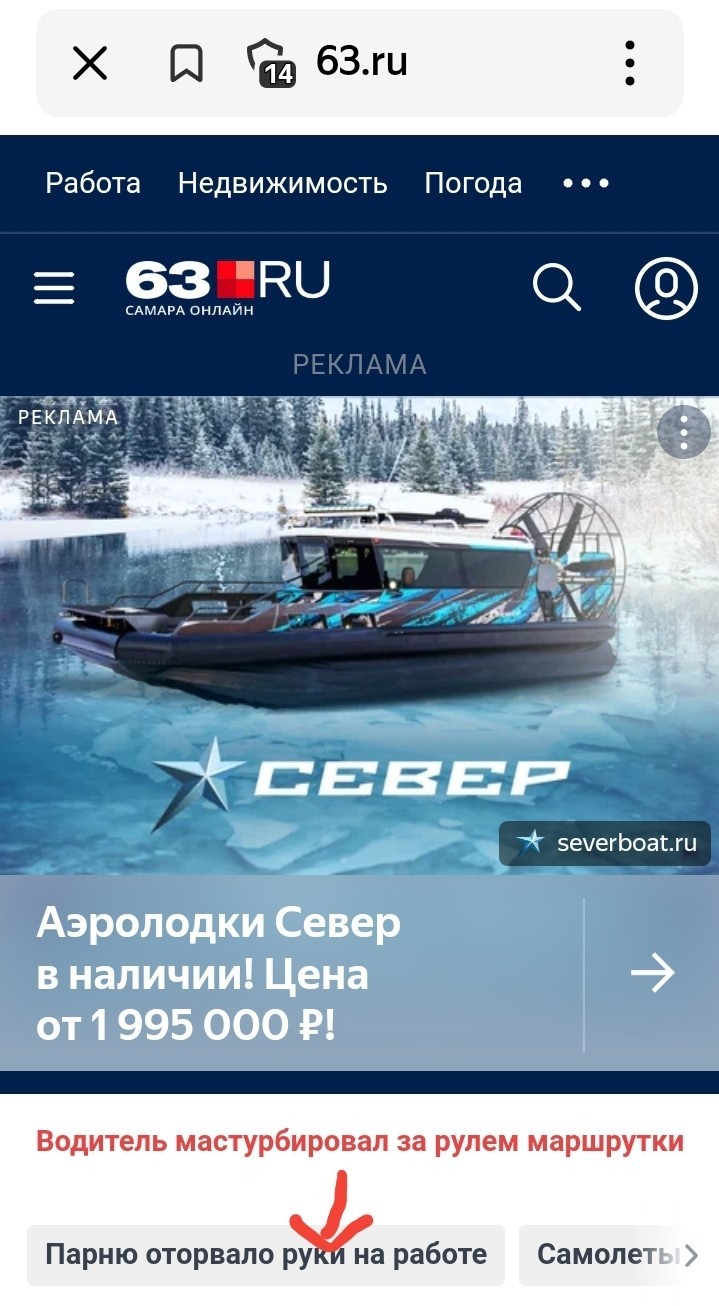The image size is (719, 1306).
Task: Open the user profile icon
Action: tap(666, 288)
